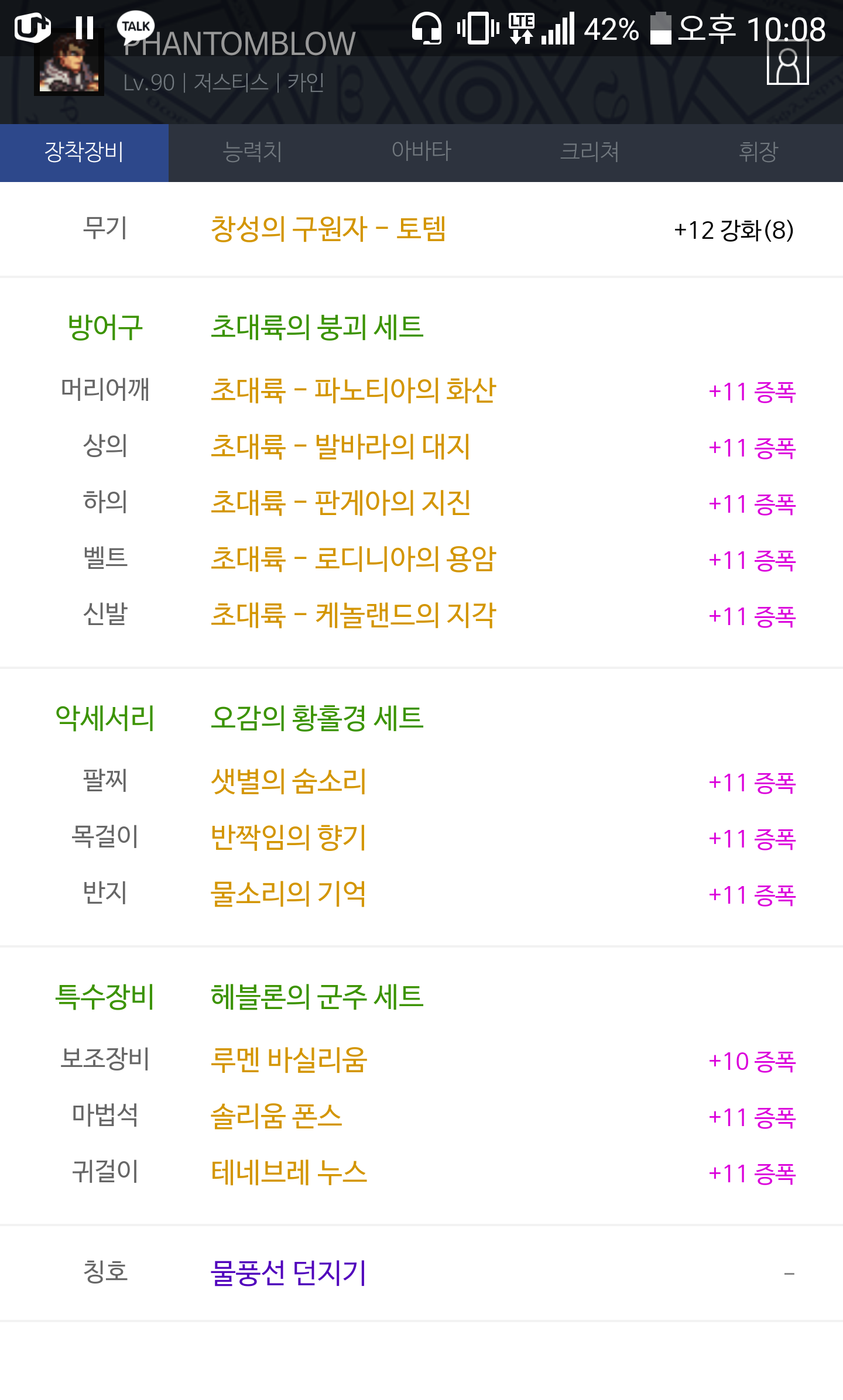View ring 물소리의 기억
Screen dimensions: 843x1400
289,894
